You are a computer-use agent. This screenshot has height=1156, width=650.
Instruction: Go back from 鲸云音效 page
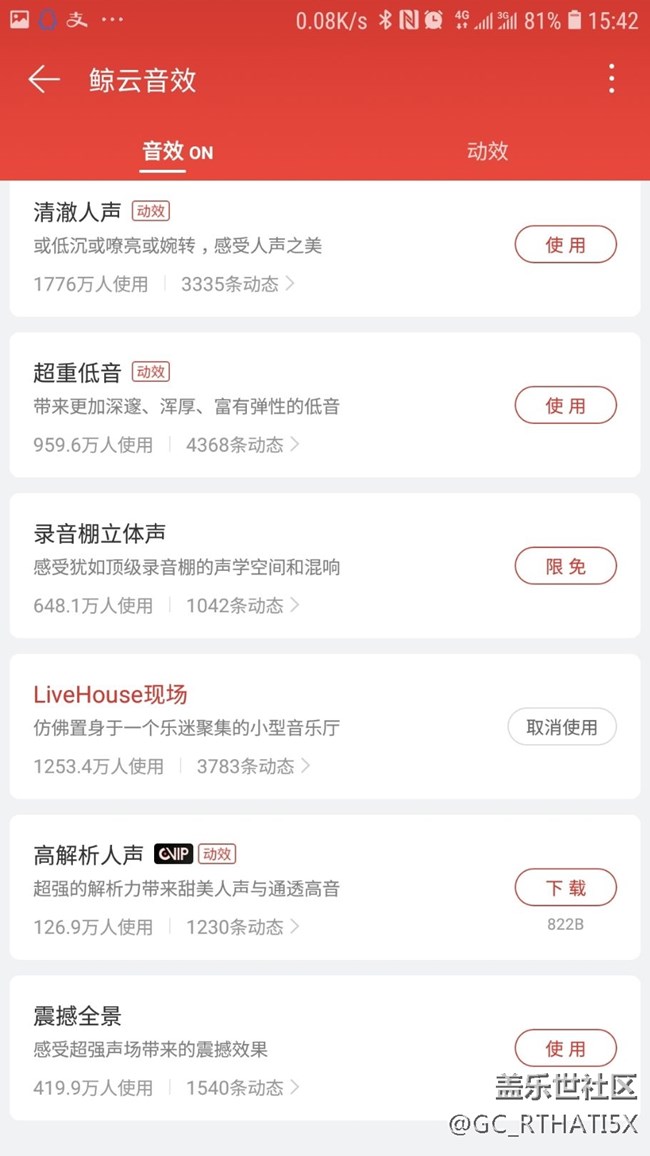44,80
